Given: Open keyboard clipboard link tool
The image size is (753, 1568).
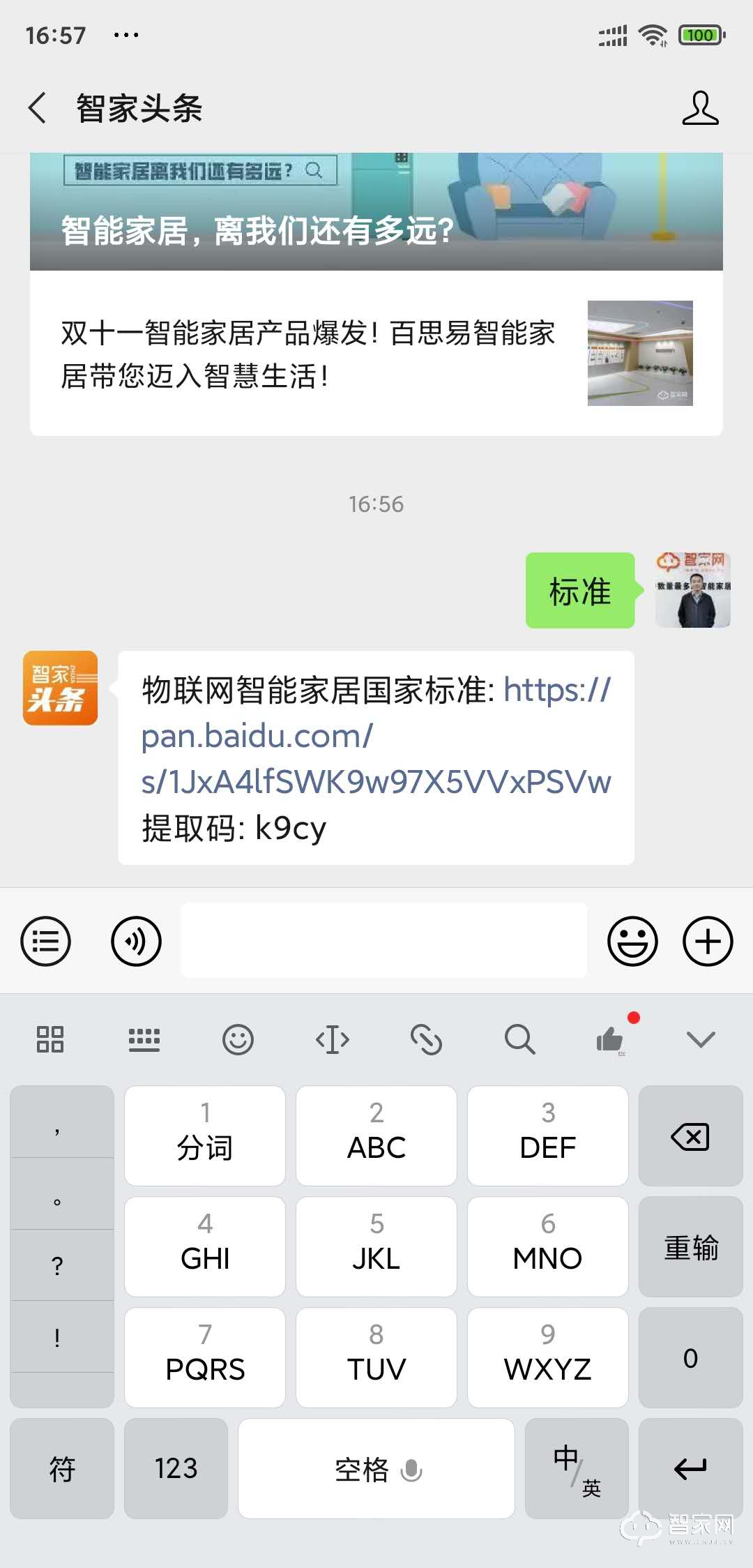Looking at the screenshot, I should (426, 1039).
